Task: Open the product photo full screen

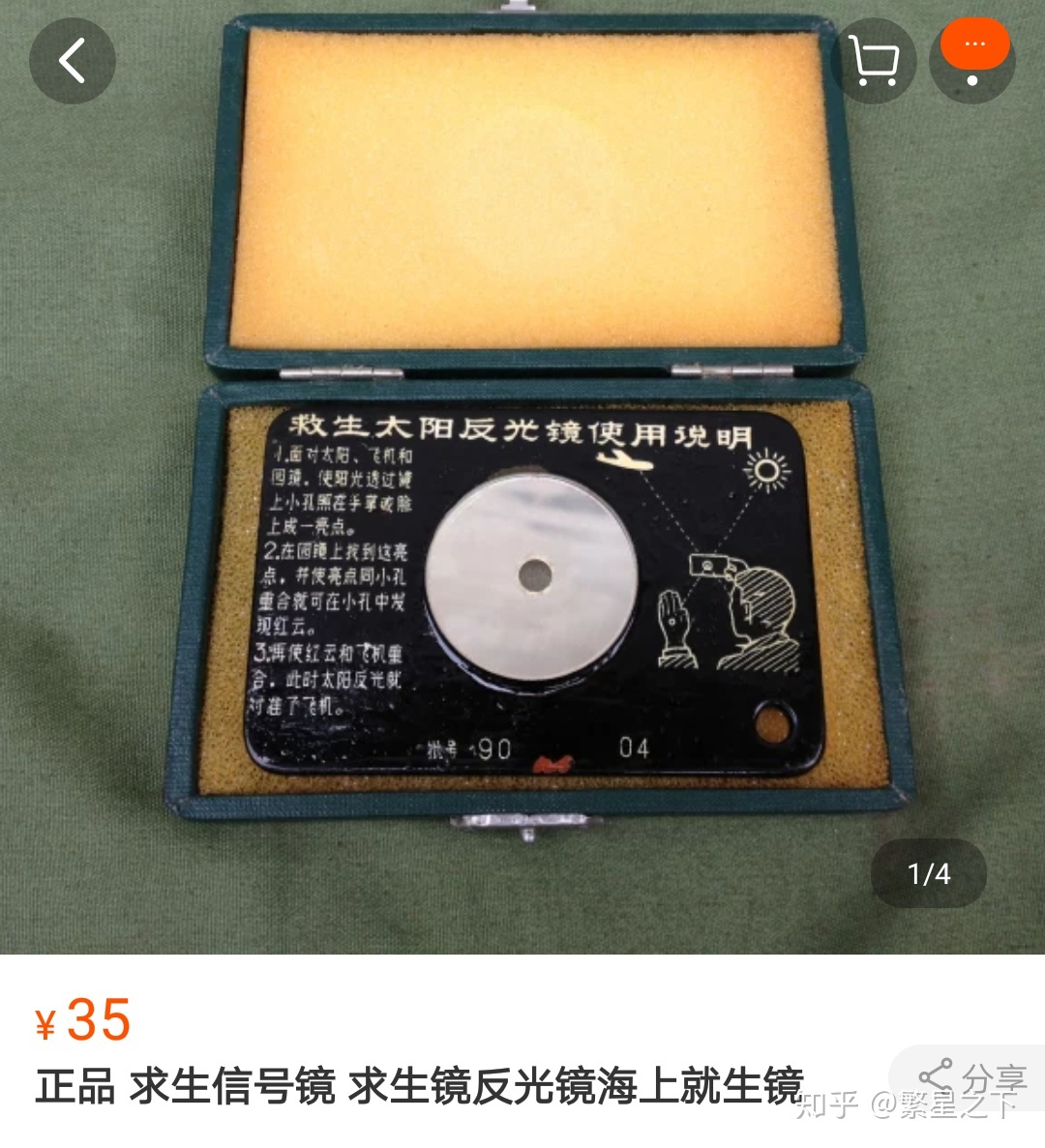Action: (522, 484)
